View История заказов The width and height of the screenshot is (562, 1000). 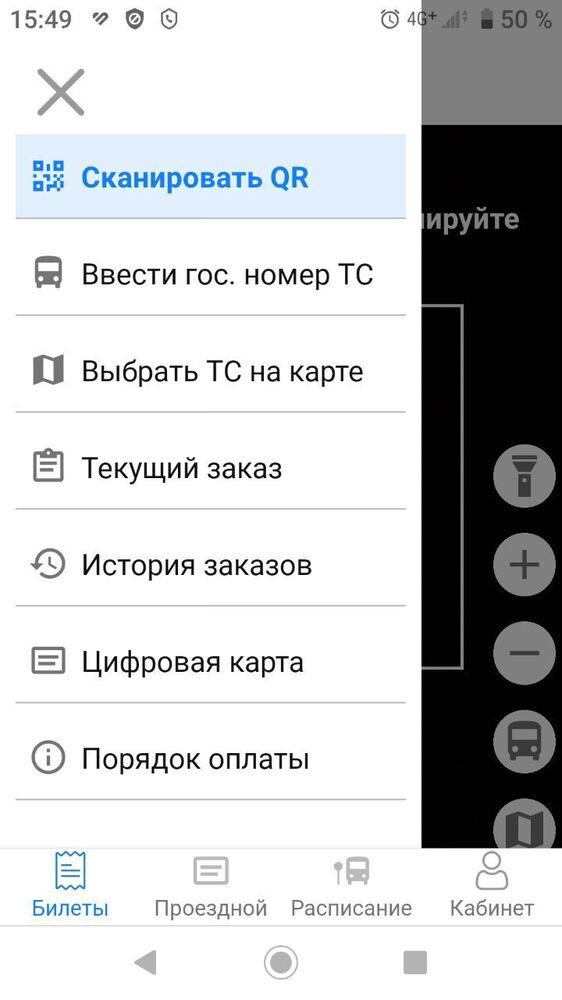(x=211, y=565)
